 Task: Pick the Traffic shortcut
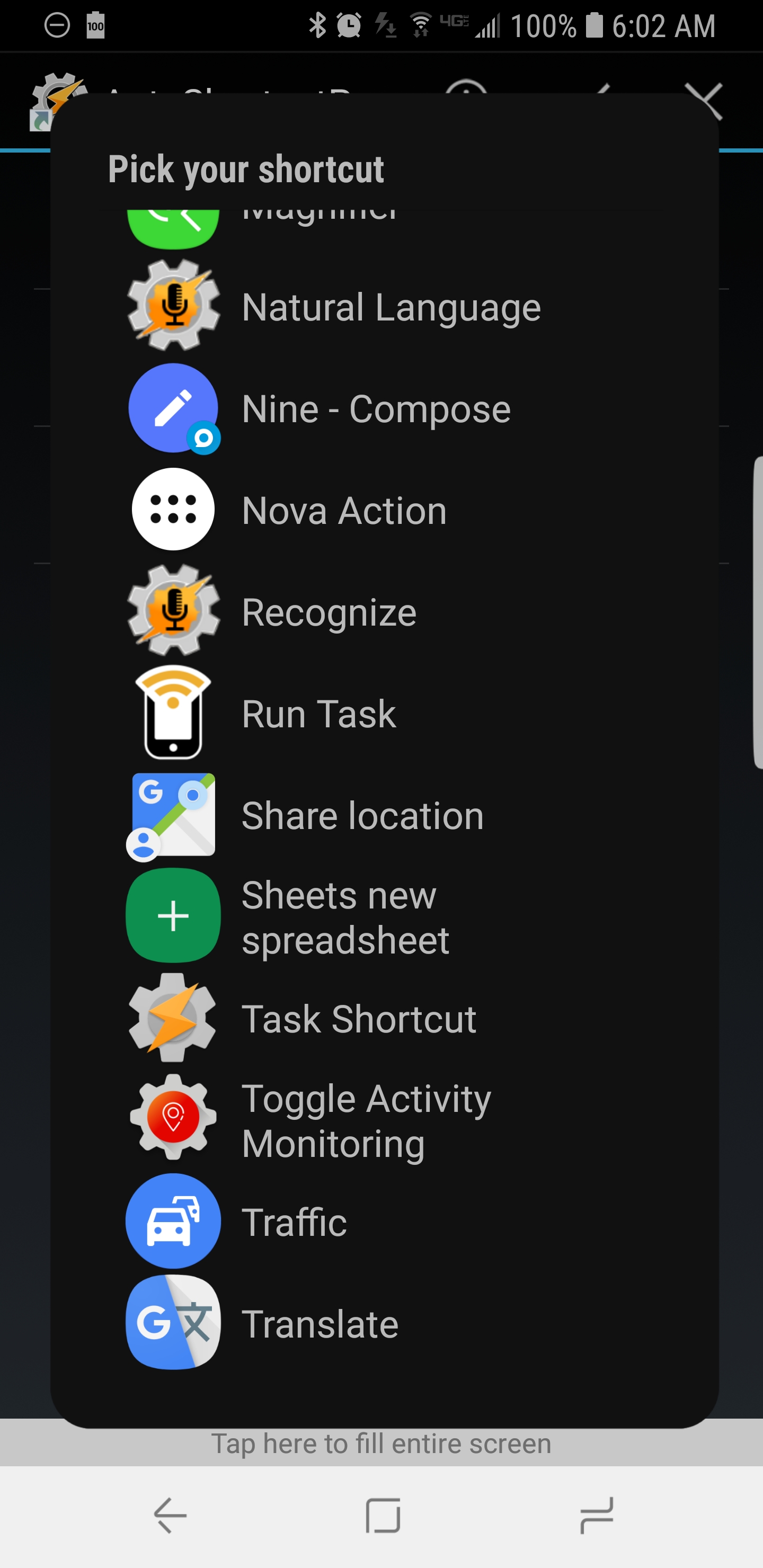294,1222
